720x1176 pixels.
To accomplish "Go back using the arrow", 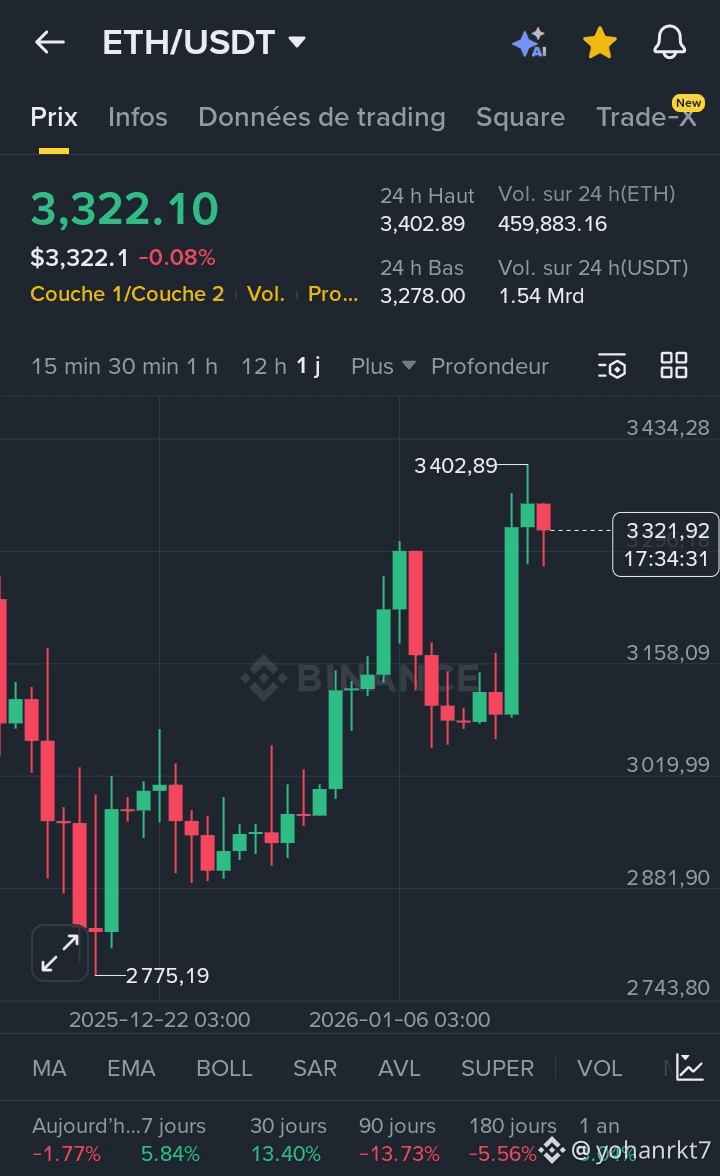I will (x=49, y=42).
